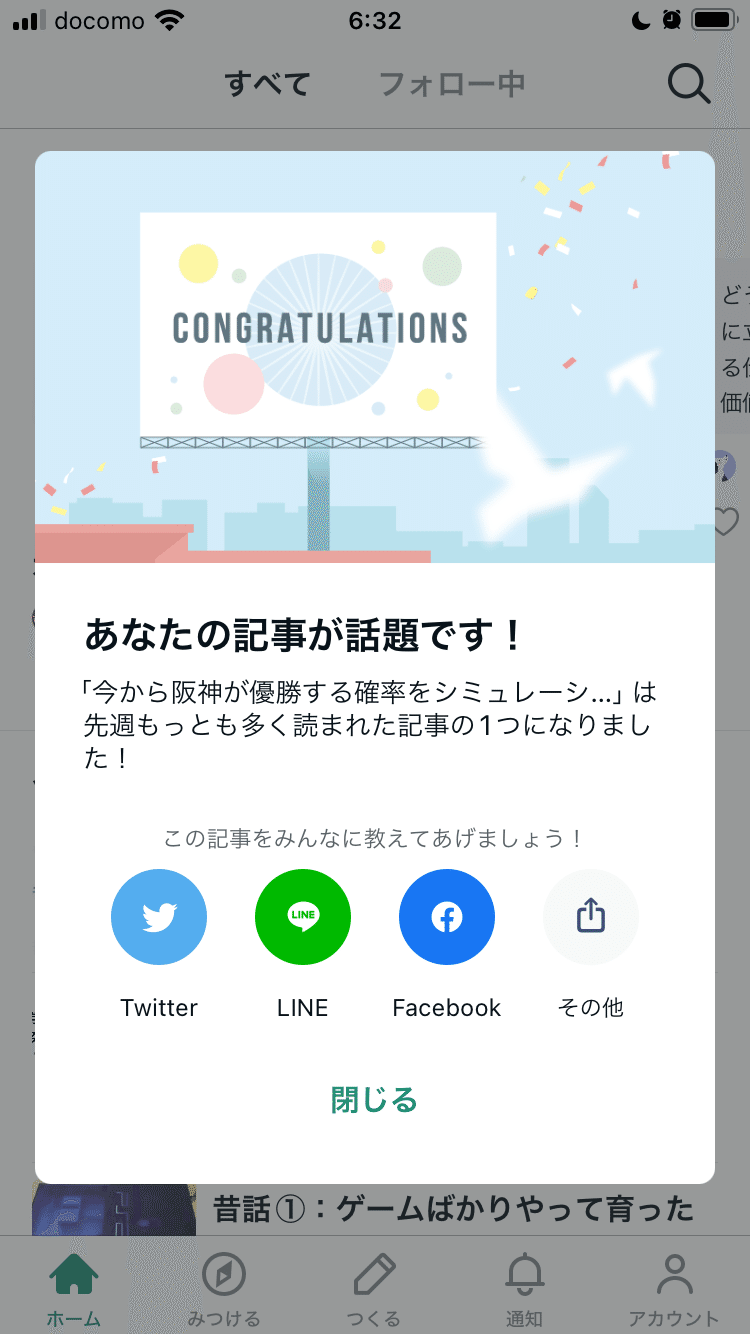
Task: Tap the PlayStation article thumbnail
Action: point(115,1208)
